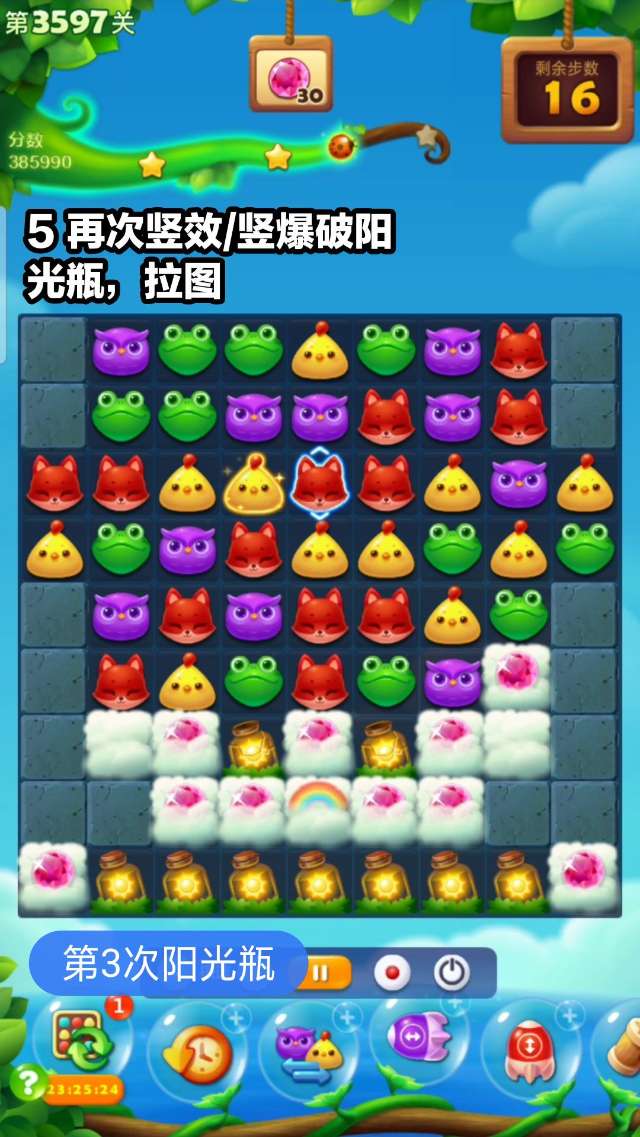Use the clock extra-moves booster

tap(196, 1051)
